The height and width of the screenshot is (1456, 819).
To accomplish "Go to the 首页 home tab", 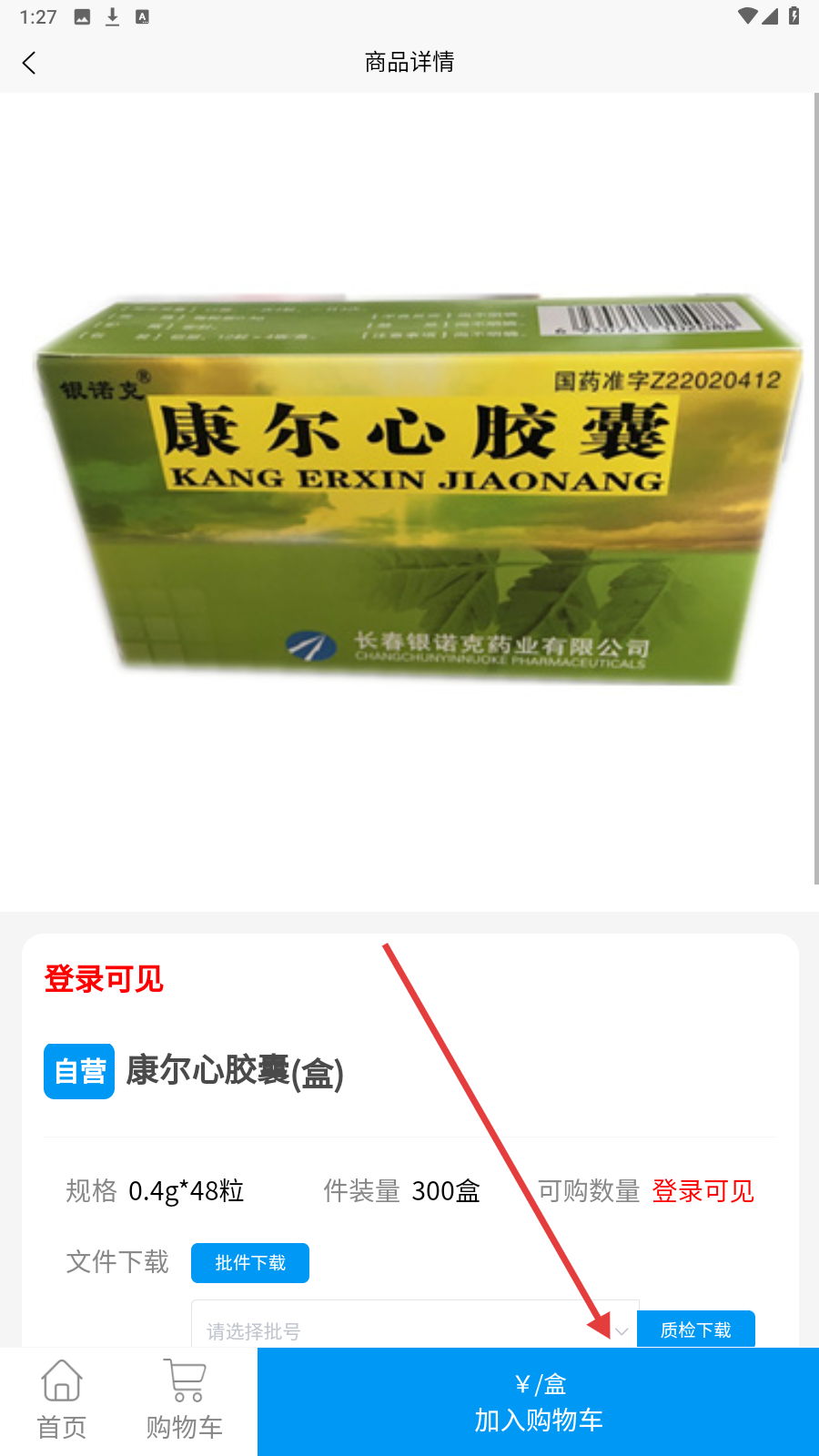I will click(x=62, y=1400).
